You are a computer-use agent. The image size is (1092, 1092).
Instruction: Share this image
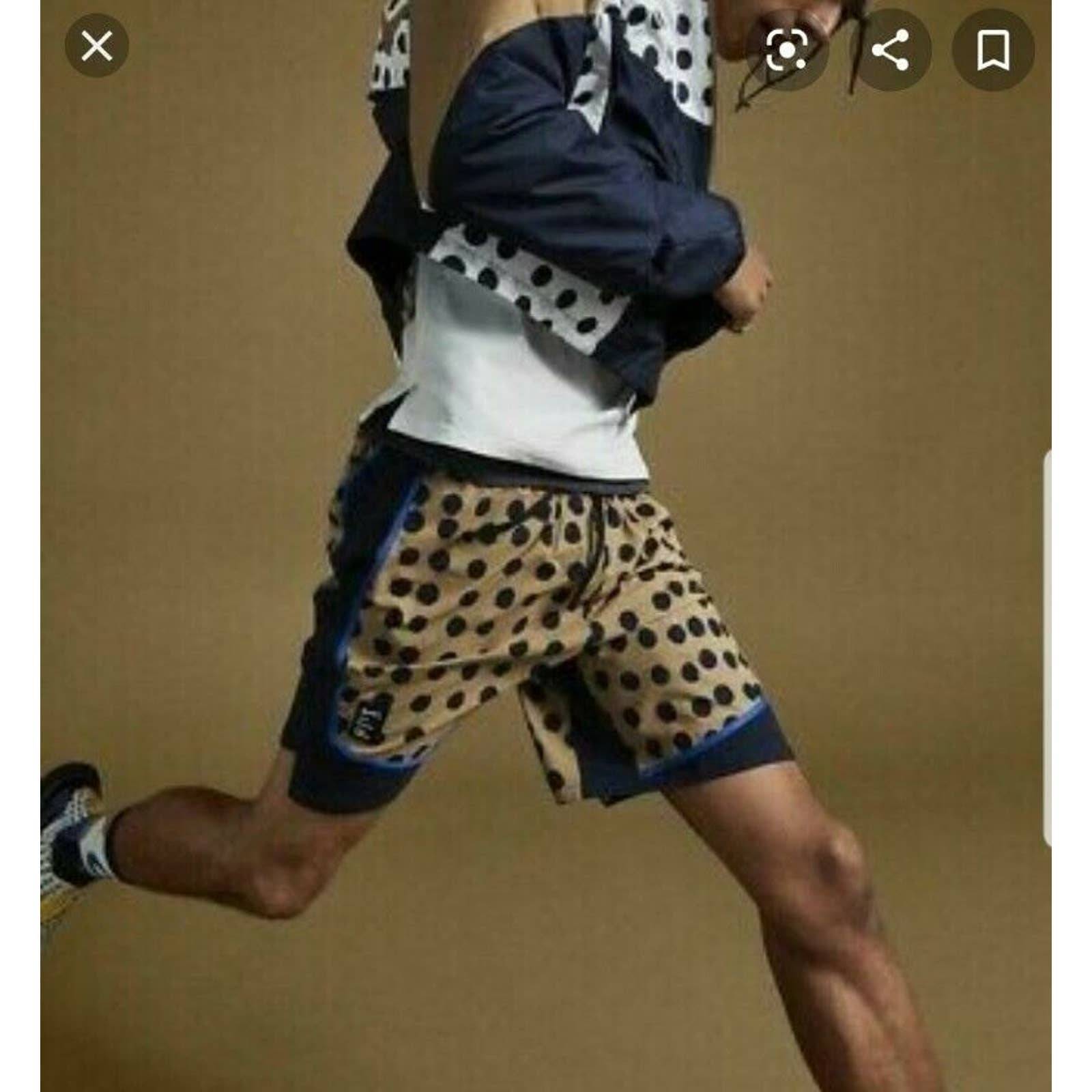point(891,50)
